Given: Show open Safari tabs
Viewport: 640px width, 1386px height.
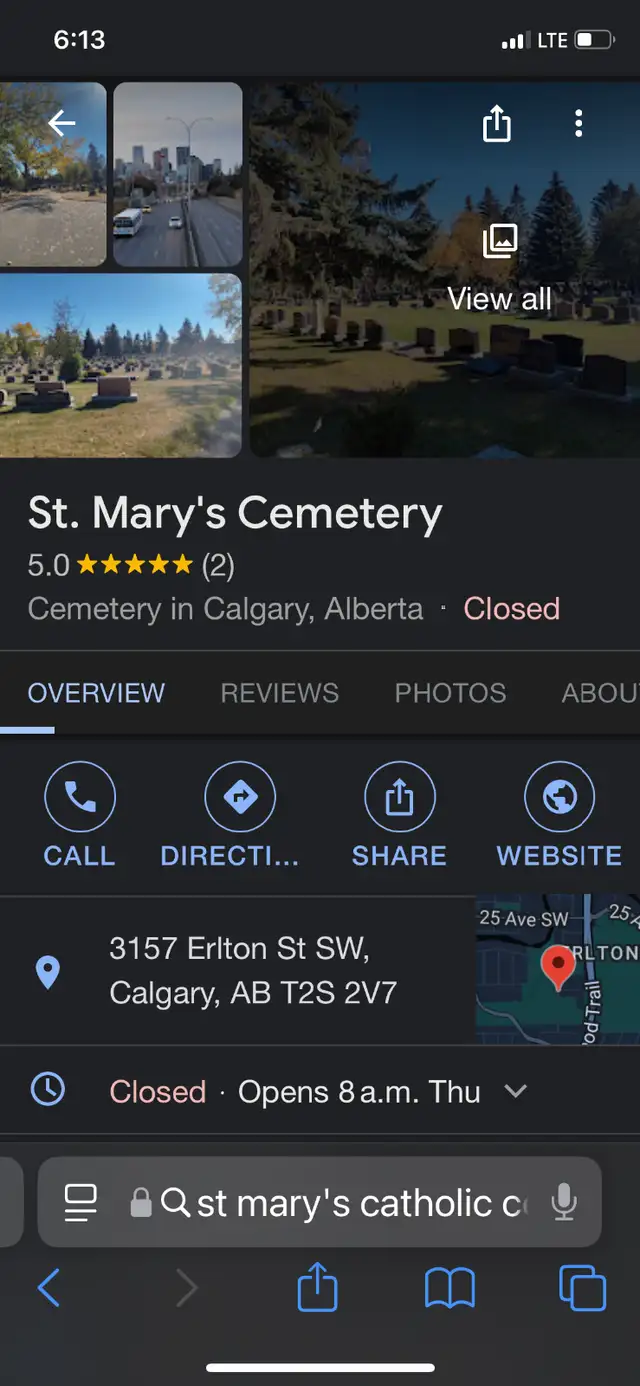Looking at the screenshot, I should [582, 1288].
